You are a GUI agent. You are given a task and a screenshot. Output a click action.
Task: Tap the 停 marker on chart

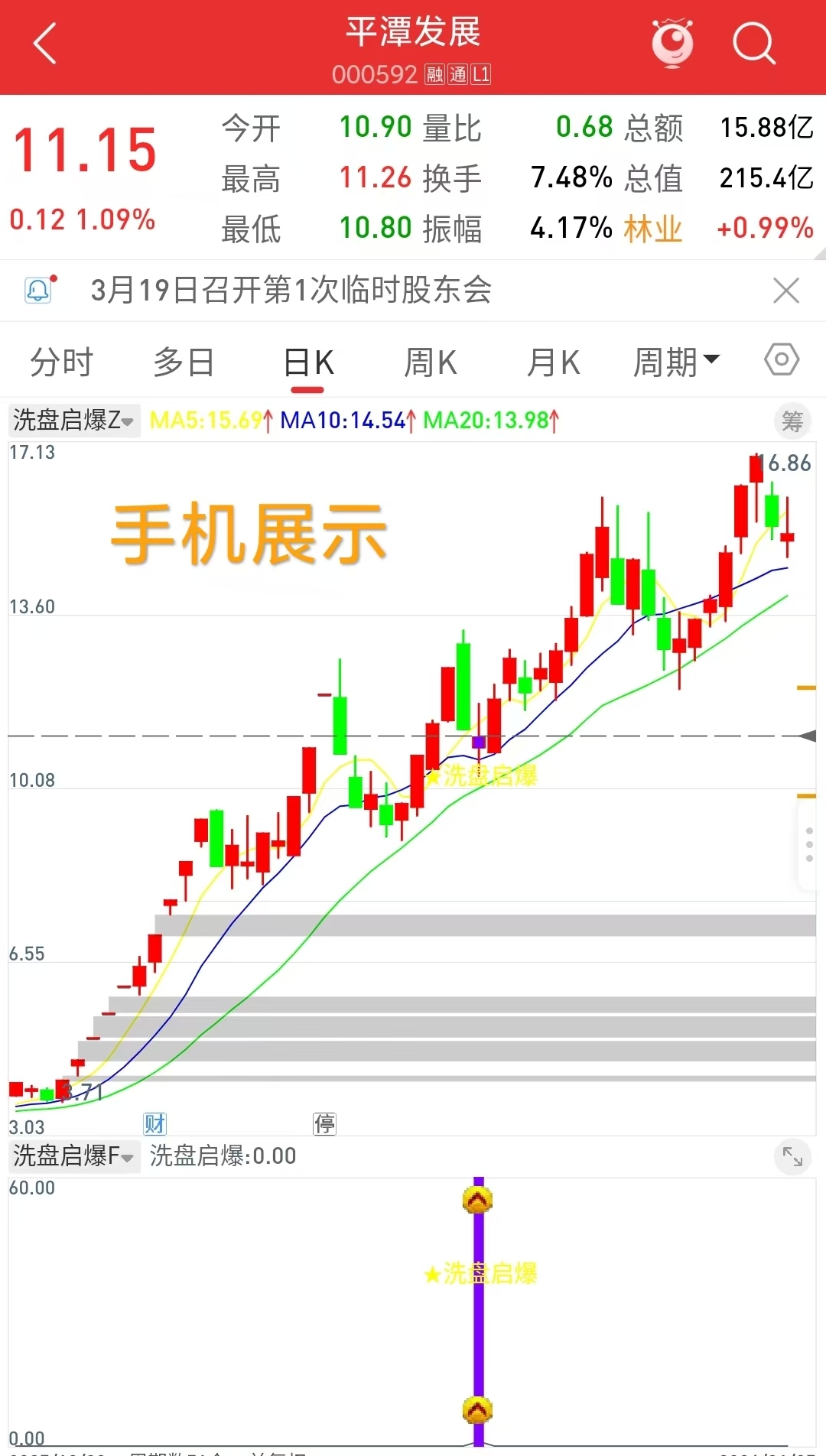324,1123
